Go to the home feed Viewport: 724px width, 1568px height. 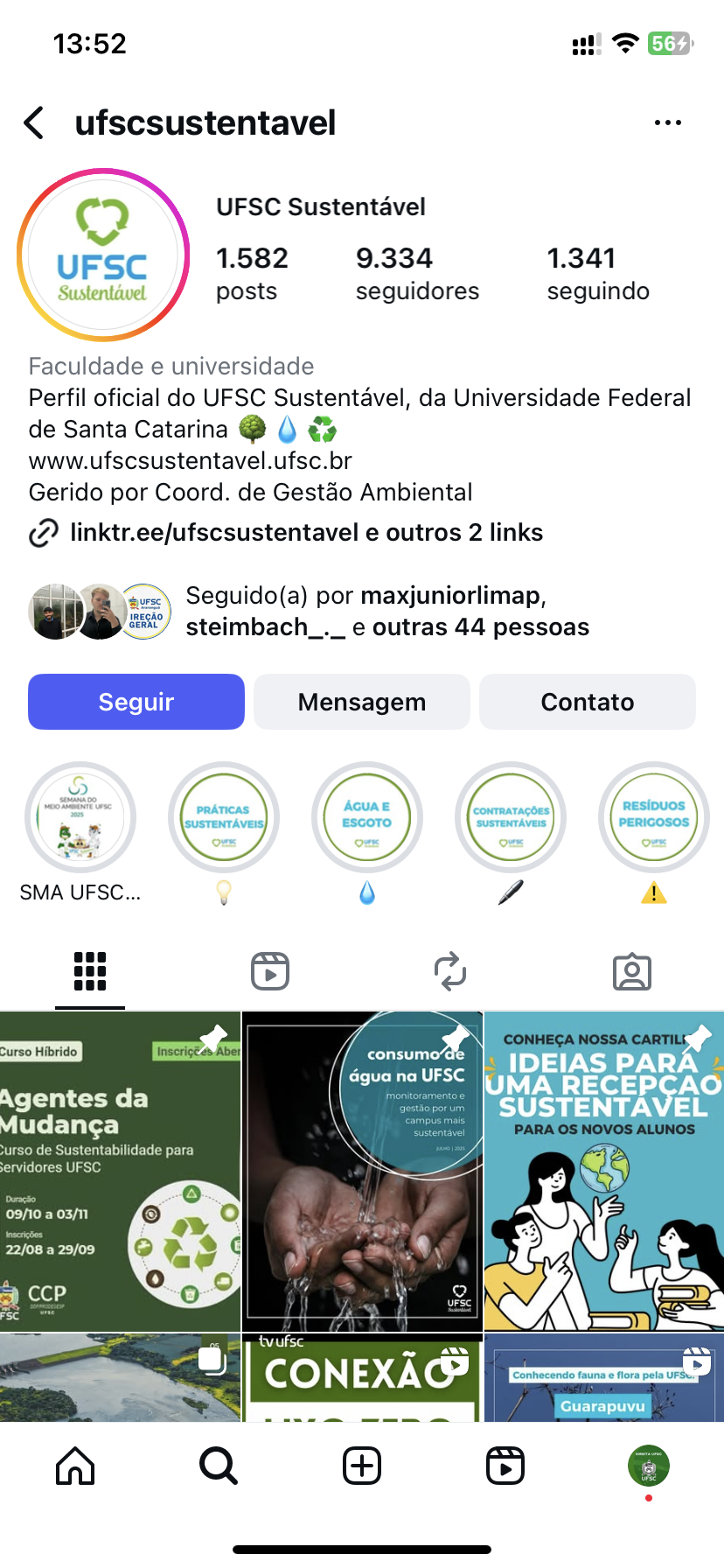coord(75,1466)
